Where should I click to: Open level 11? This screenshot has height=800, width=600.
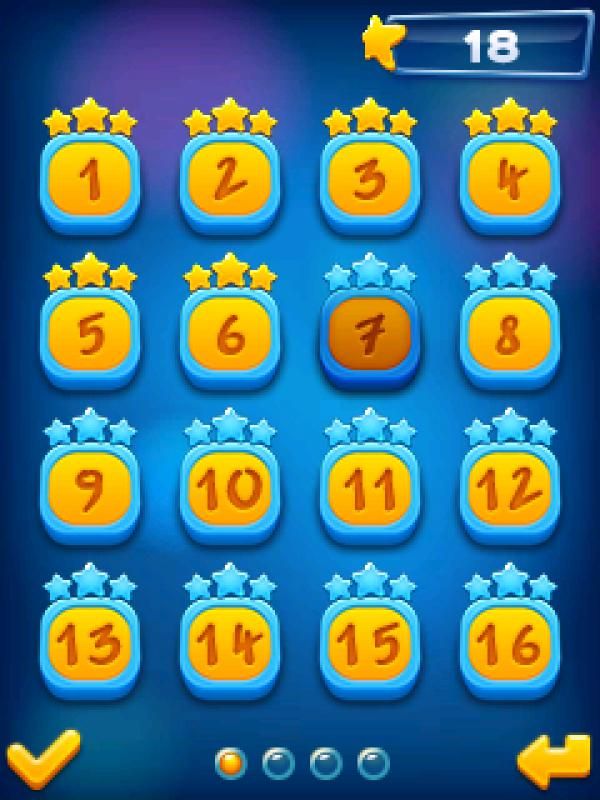[370, 490]
